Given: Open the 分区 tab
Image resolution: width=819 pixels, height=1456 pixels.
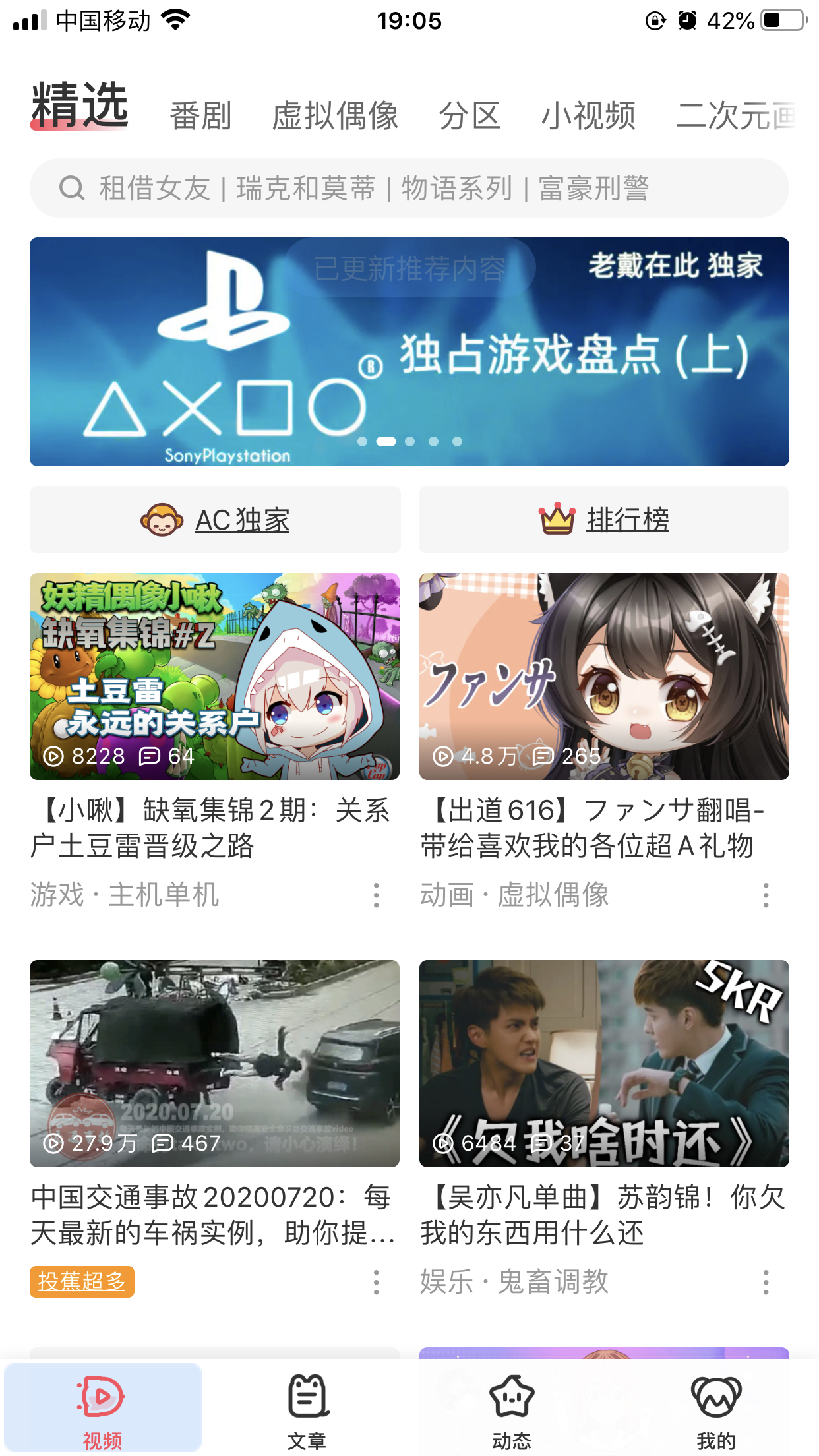Looking at the screenshot, I should tap(470, 116).
